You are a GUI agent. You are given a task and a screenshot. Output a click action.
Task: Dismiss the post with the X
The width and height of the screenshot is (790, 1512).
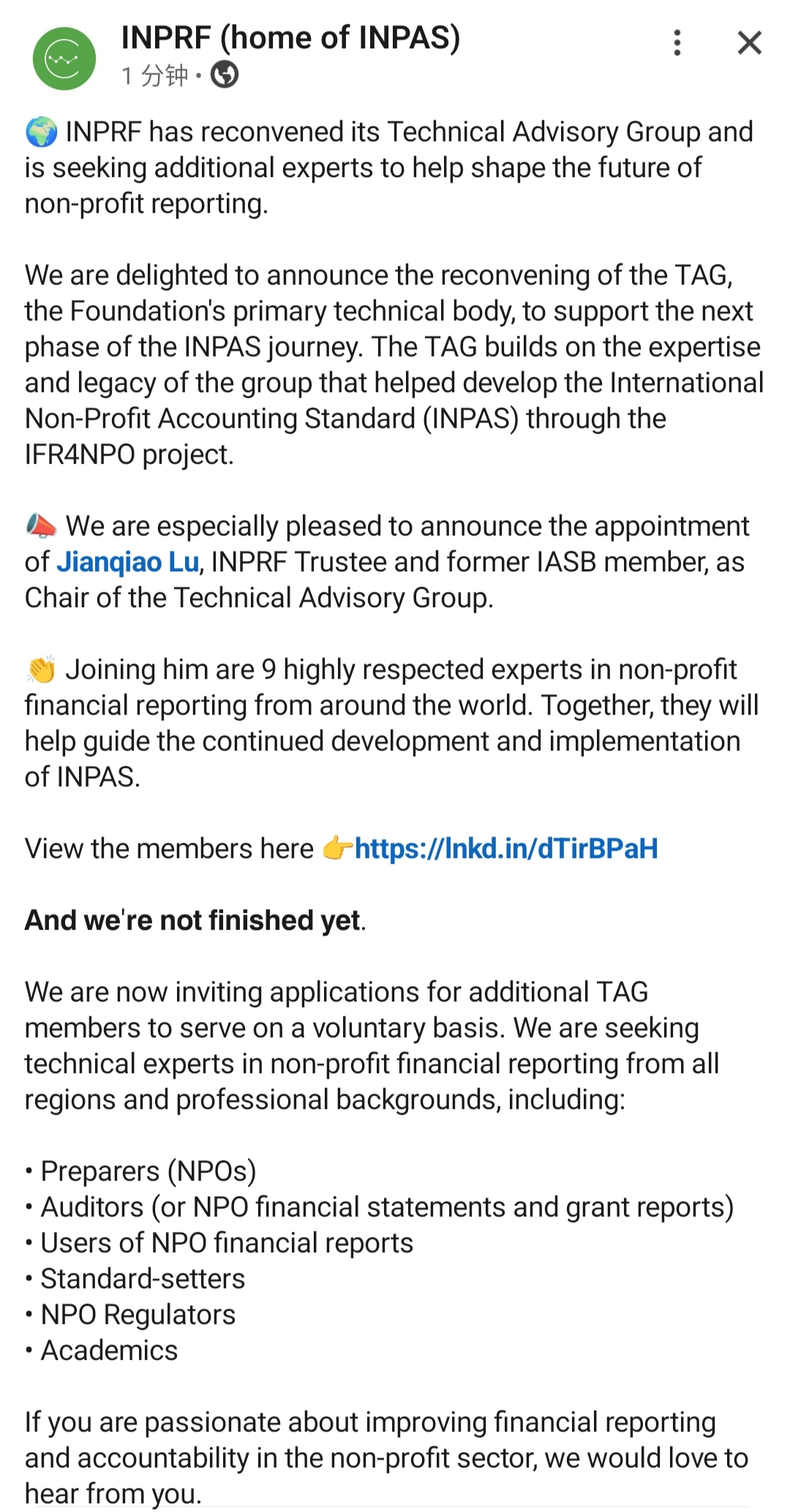coord(750,42)
